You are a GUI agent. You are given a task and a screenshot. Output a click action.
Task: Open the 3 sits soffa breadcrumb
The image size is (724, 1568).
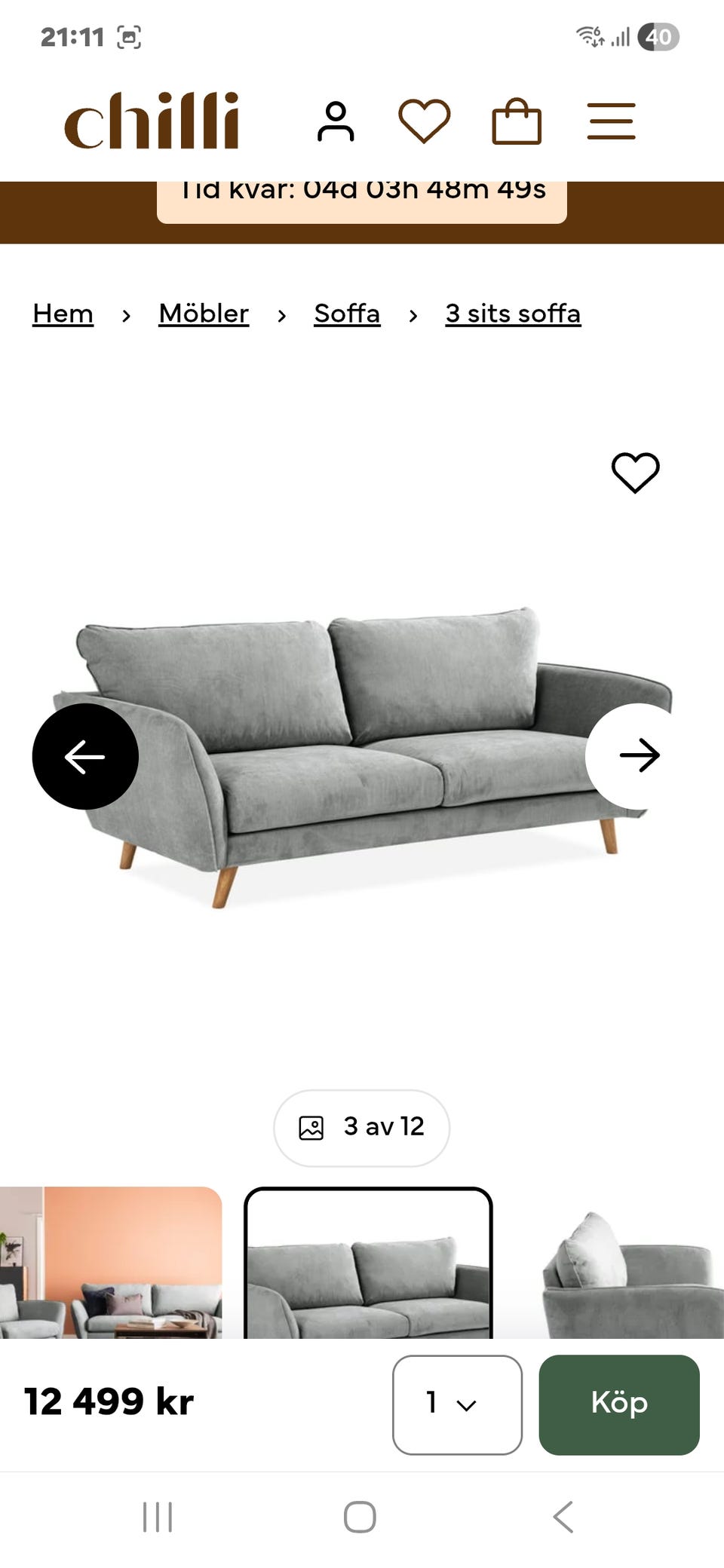pos(513,314)
